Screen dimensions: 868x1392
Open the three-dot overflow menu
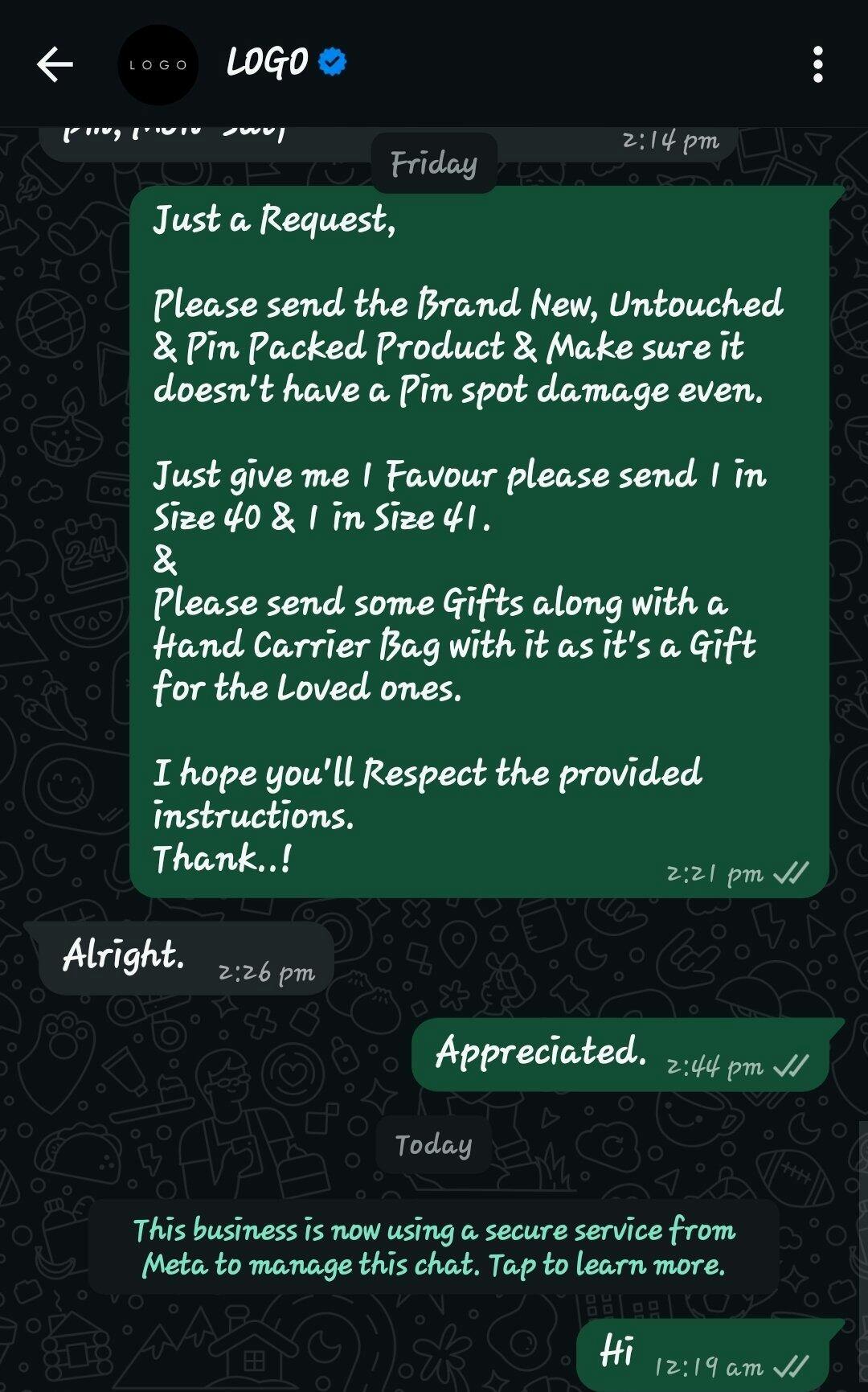(x=817, y=64)
